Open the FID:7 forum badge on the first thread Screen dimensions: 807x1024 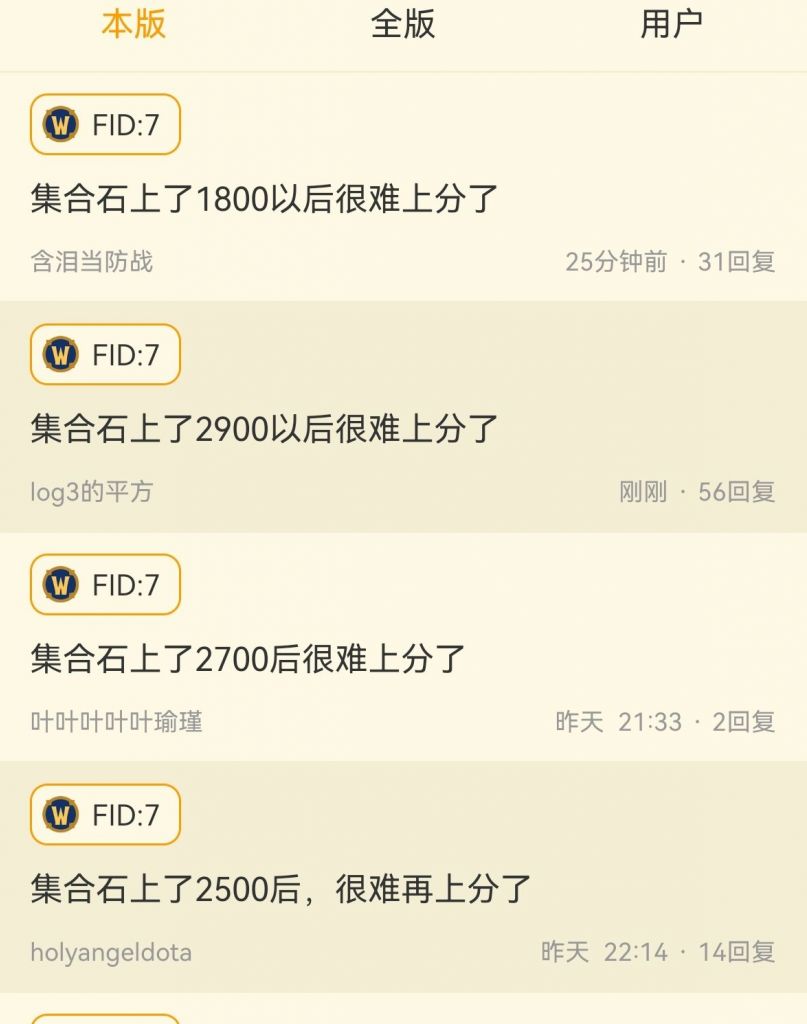104,125
